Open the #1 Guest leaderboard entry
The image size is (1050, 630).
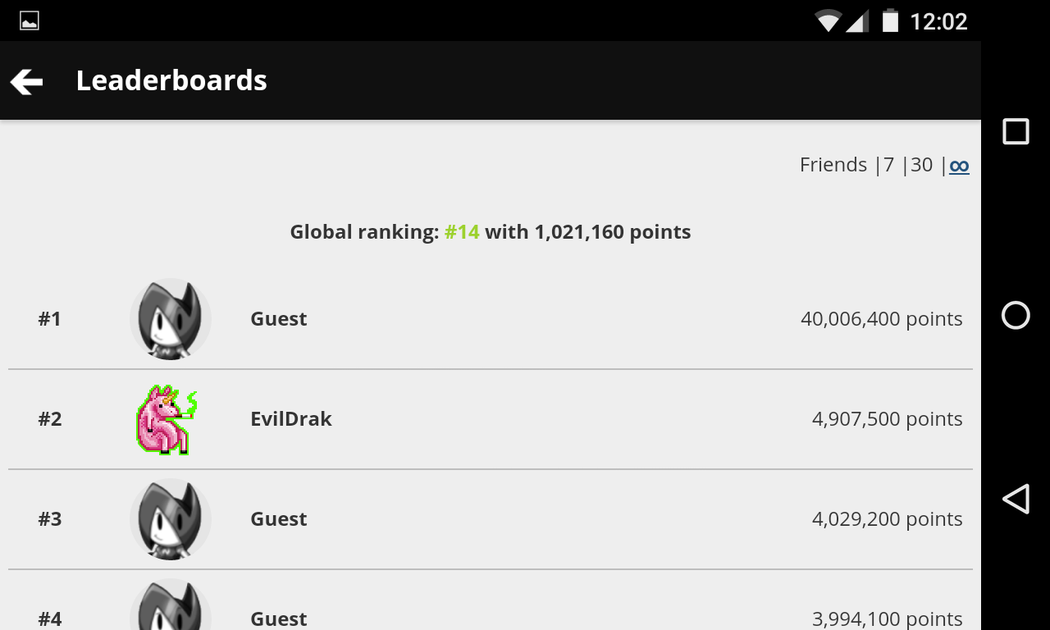click(x=490, y=319)
